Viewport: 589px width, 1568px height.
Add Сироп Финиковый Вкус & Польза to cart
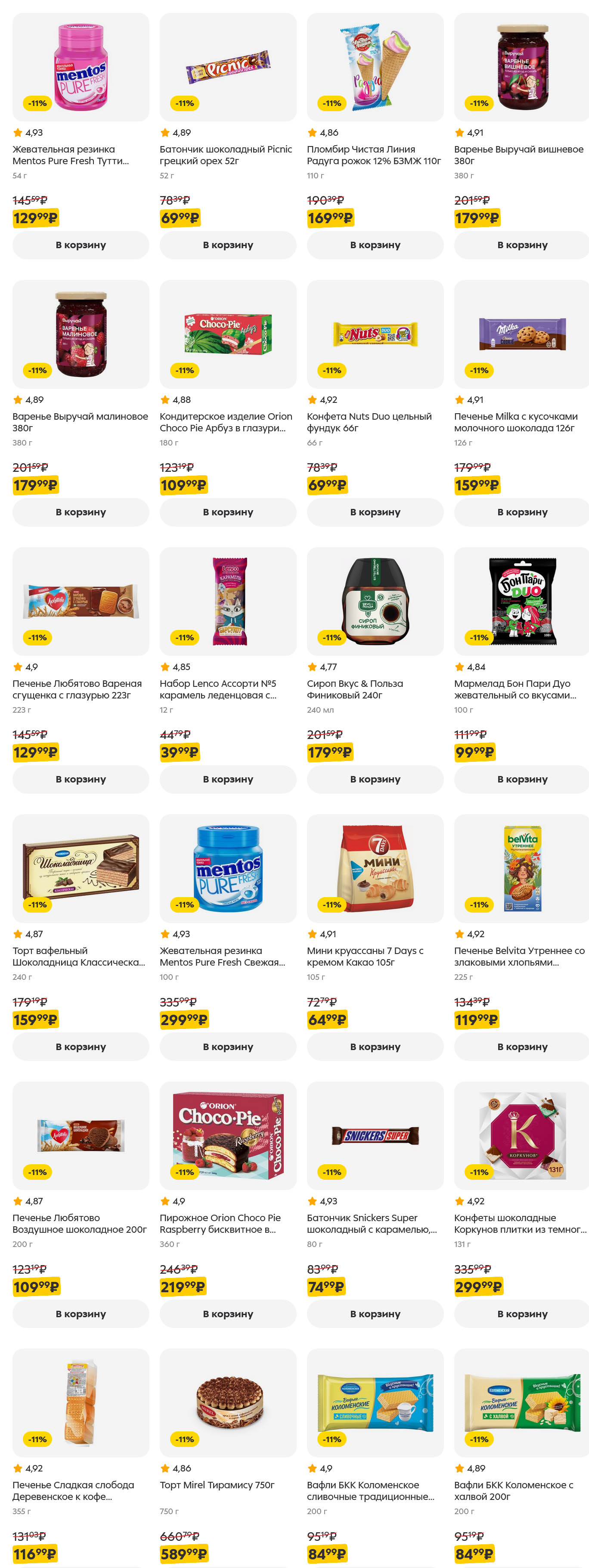[x=375, y=779]
